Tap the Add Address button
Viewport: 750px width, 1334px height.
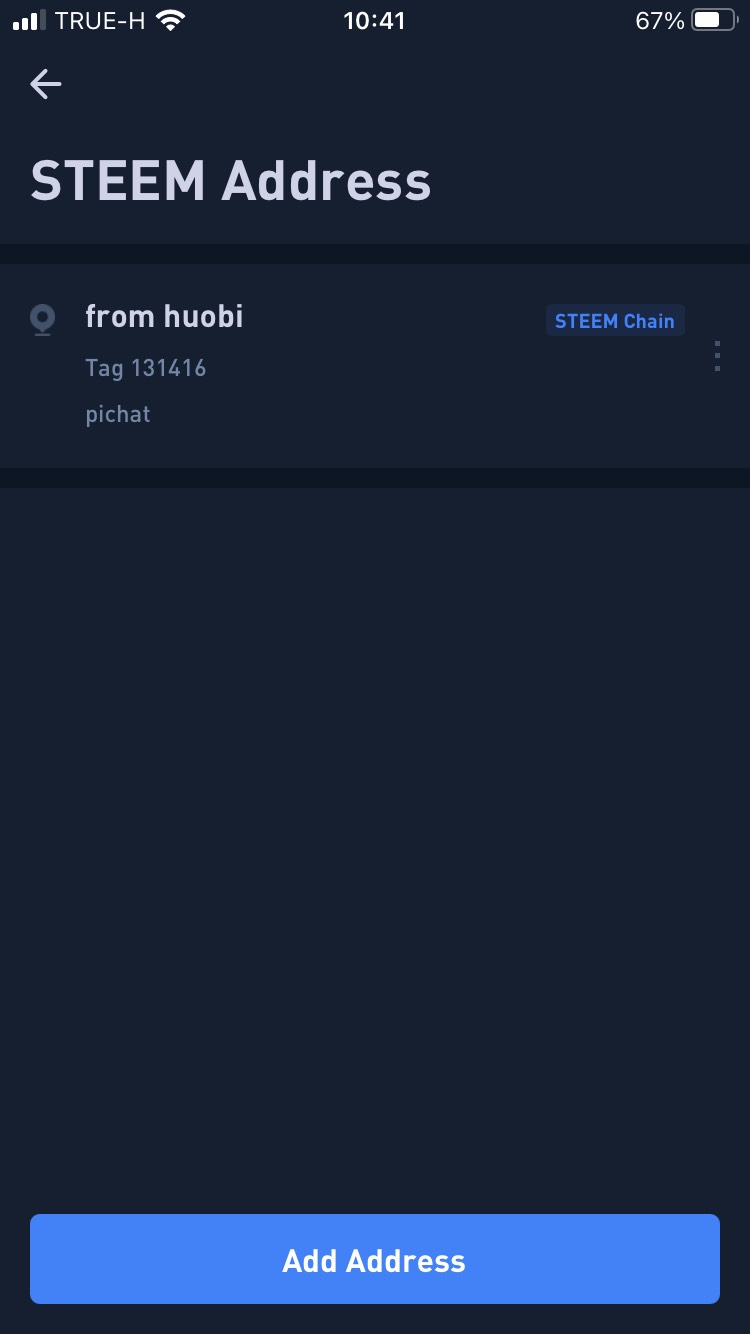375,1259
